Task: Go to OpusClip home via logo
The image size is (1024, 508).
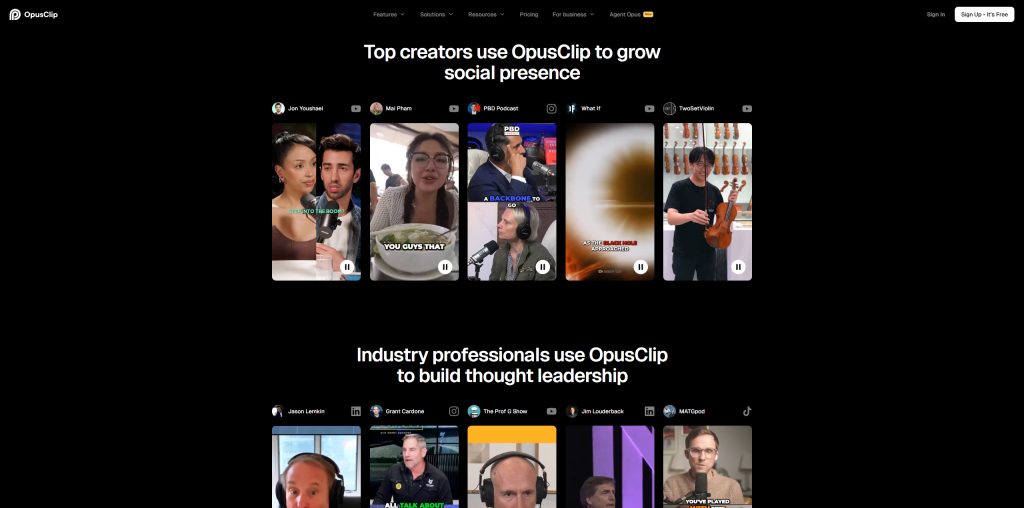Action: pyautogui.click(x=34, y=14)
